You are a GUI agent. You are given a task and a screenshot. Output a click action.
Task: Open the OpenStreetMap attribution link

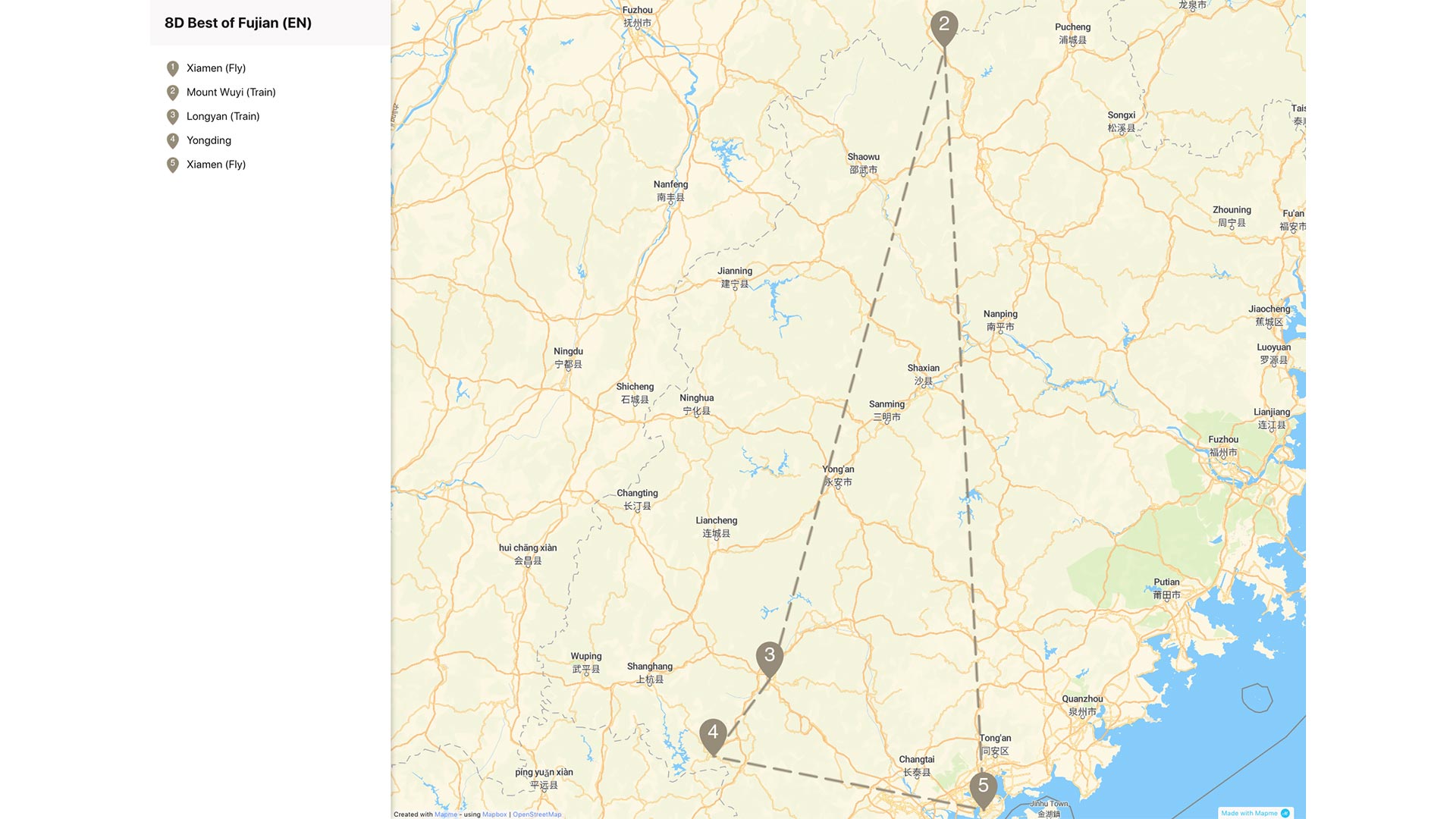pos(537,814)
